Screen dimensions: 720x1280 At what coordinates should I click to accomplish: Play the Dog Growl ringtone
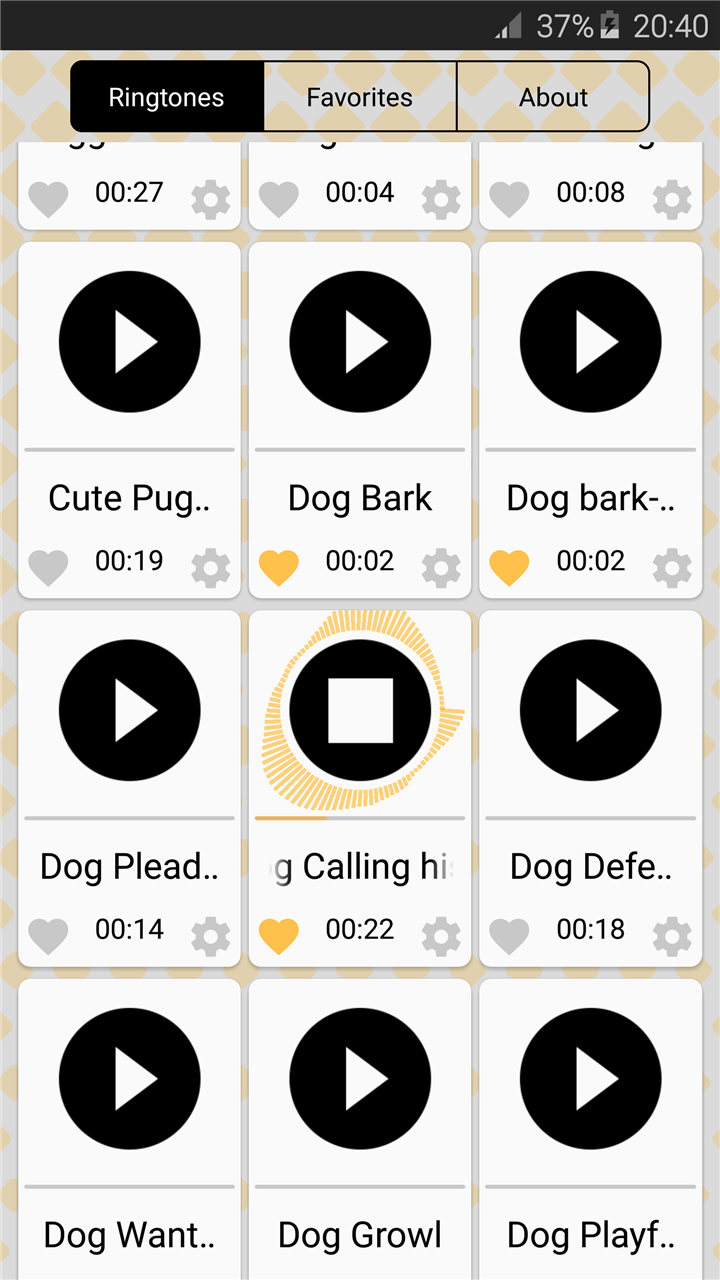tap(359, 1078)
